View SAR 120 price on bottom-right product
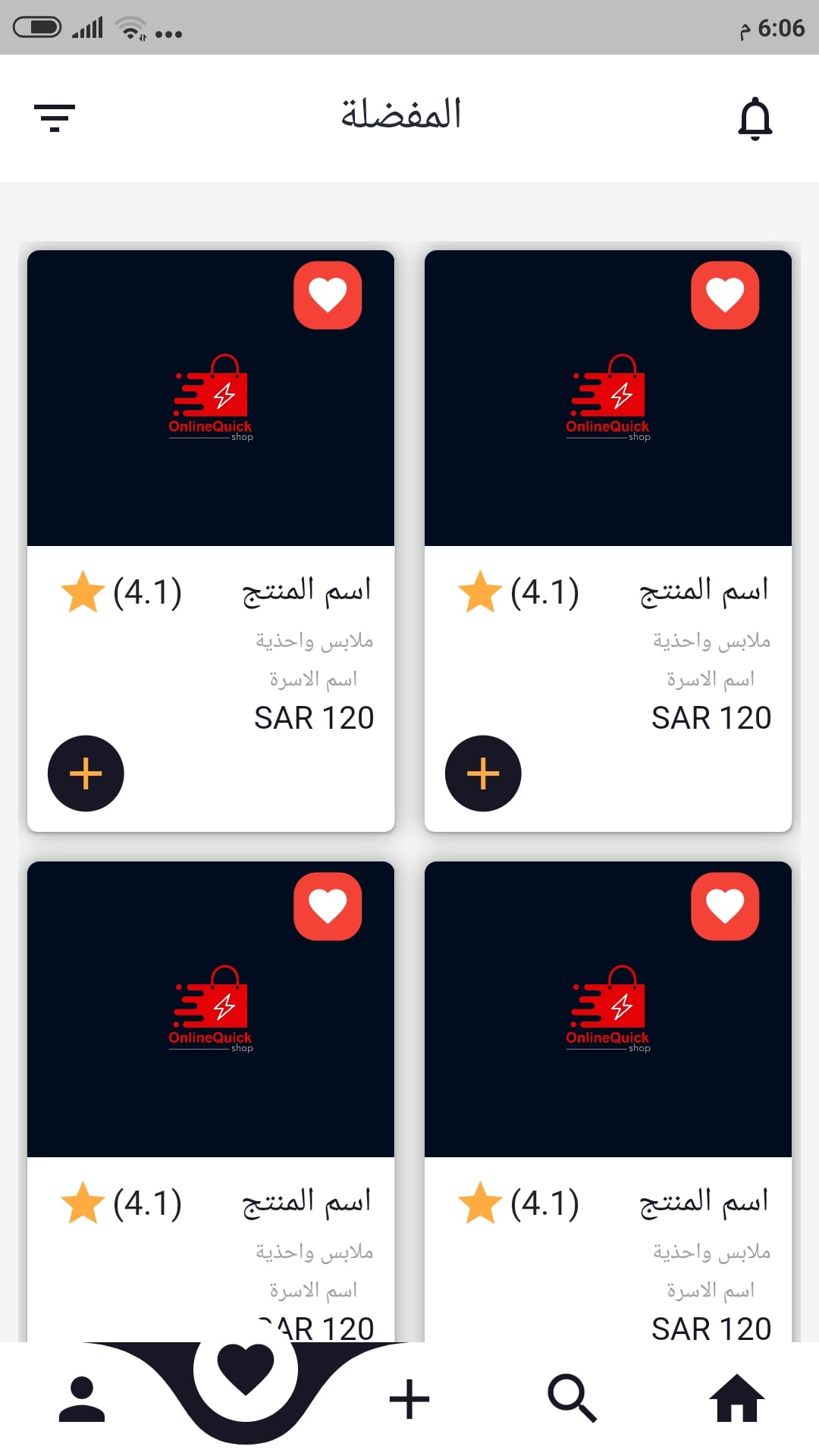This screenshot has height=1456, width=819. coord(711,1328)
